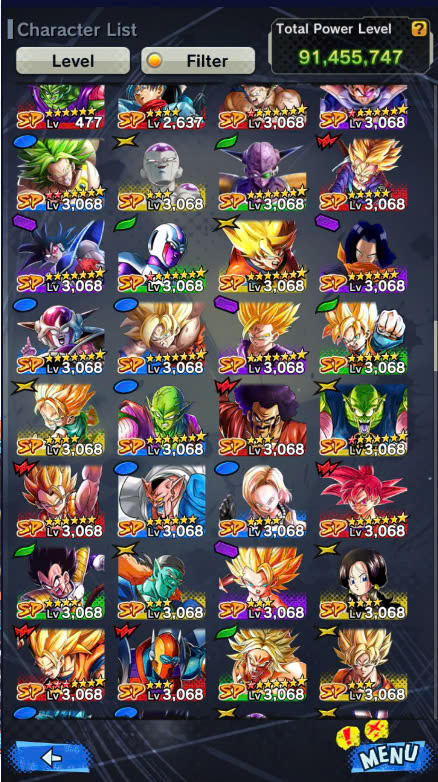Open the Vegeta with scouter card
This screenshot has width=438, height=782.
tap(60, 583)
